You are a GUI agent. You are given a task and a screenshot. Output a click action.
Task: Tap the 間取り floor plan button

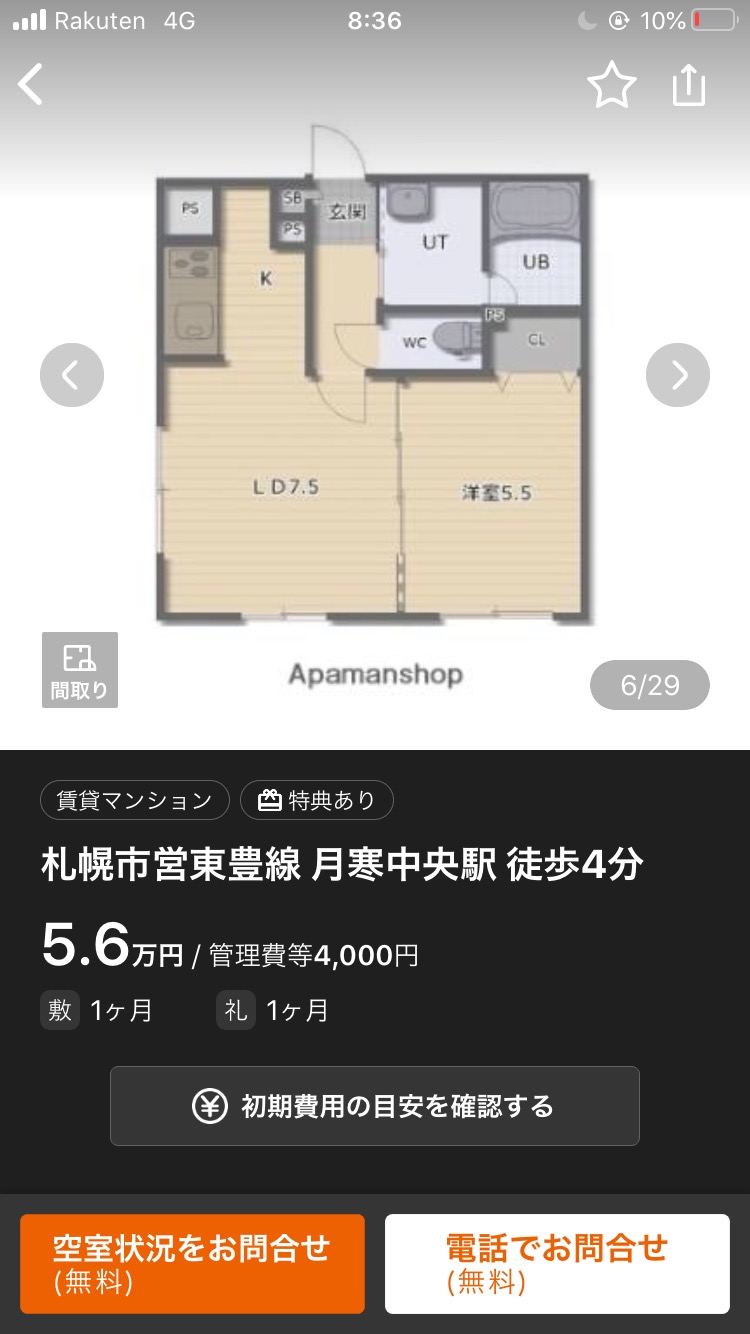(x=80, y=670)
